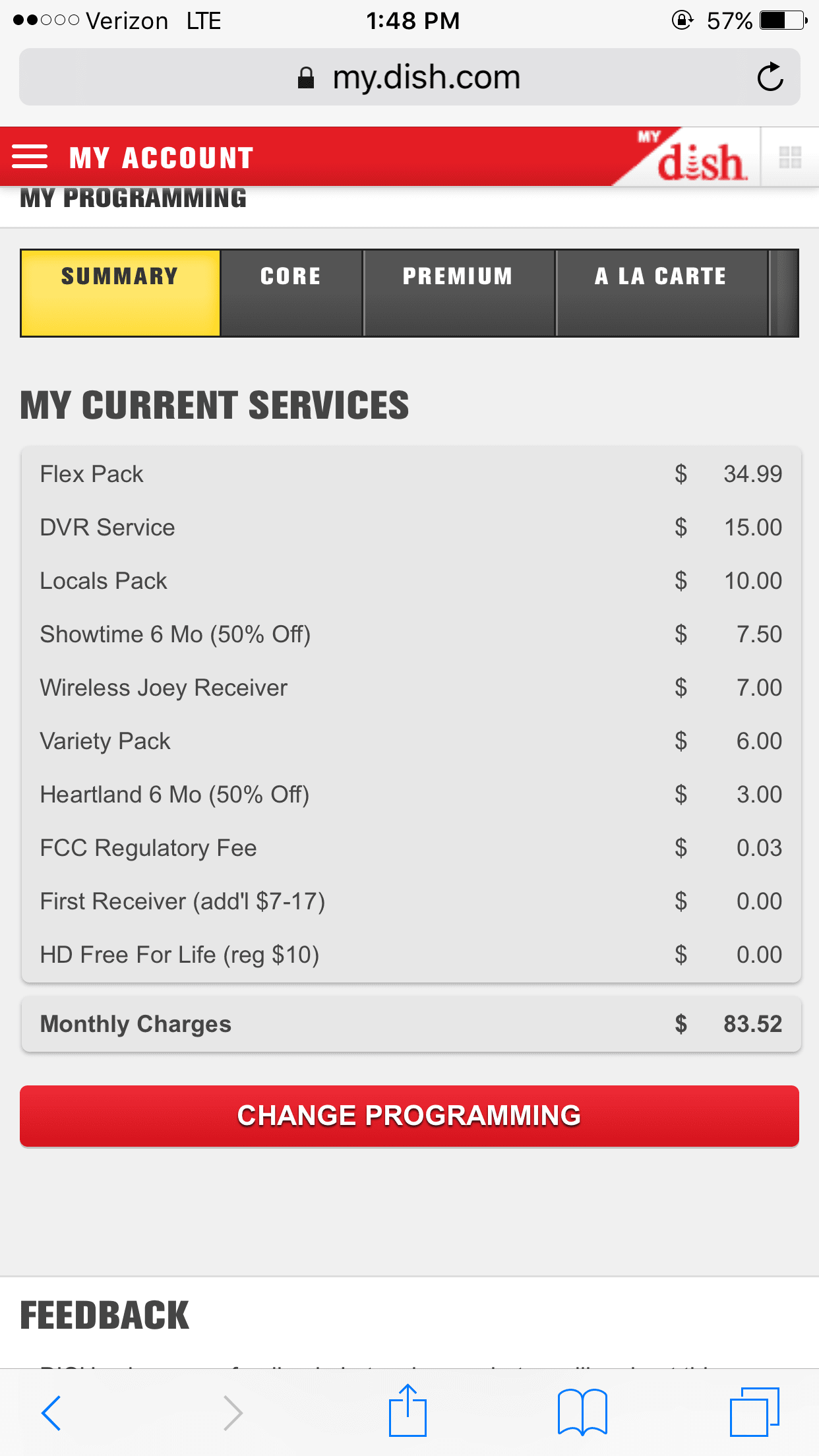Tap the my.dish.com address bar
Screen dimensions: 819x1456
click(x=409, y=77)
